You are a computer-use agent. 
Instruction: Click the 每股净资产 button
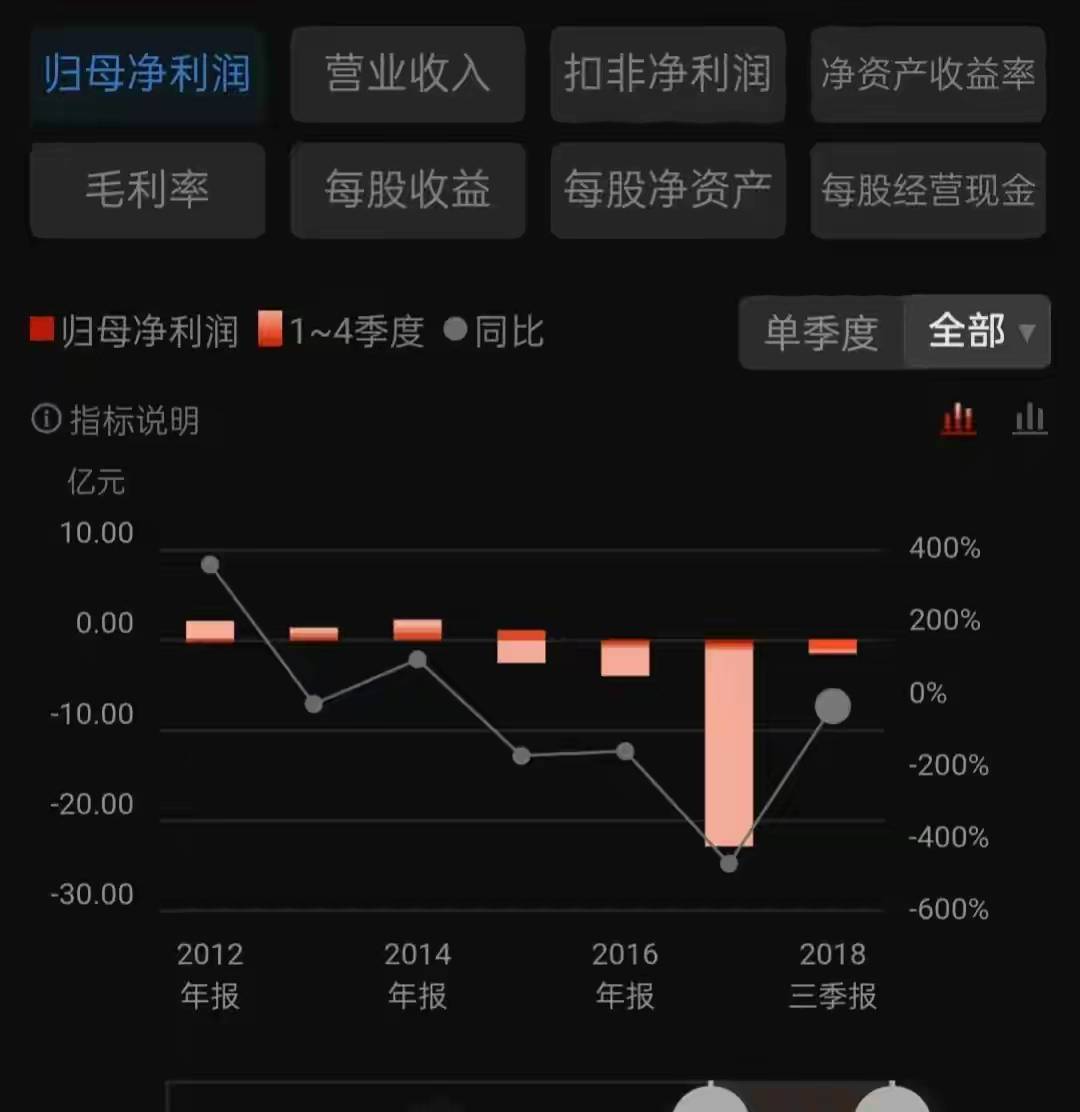pos(667,190)
